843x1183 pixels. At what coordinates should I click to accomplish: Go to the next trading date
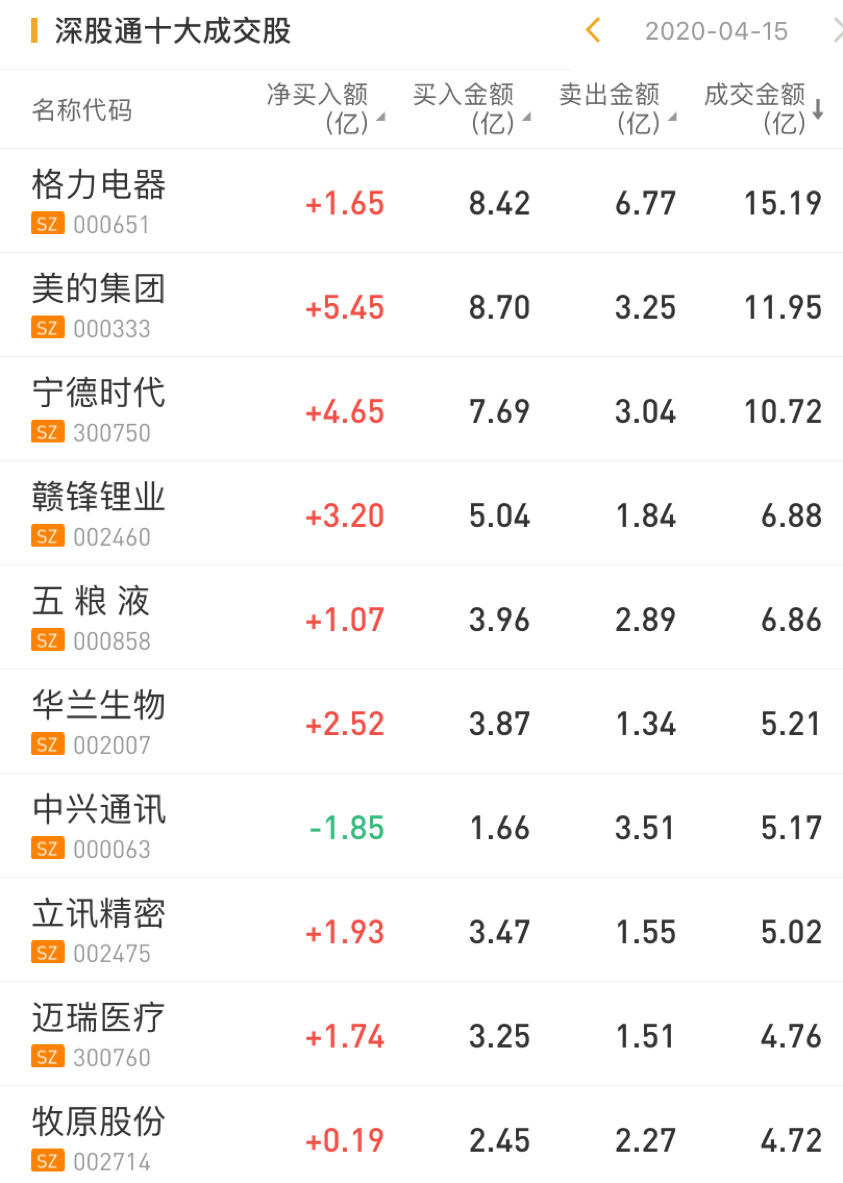(x=836, y=31)
